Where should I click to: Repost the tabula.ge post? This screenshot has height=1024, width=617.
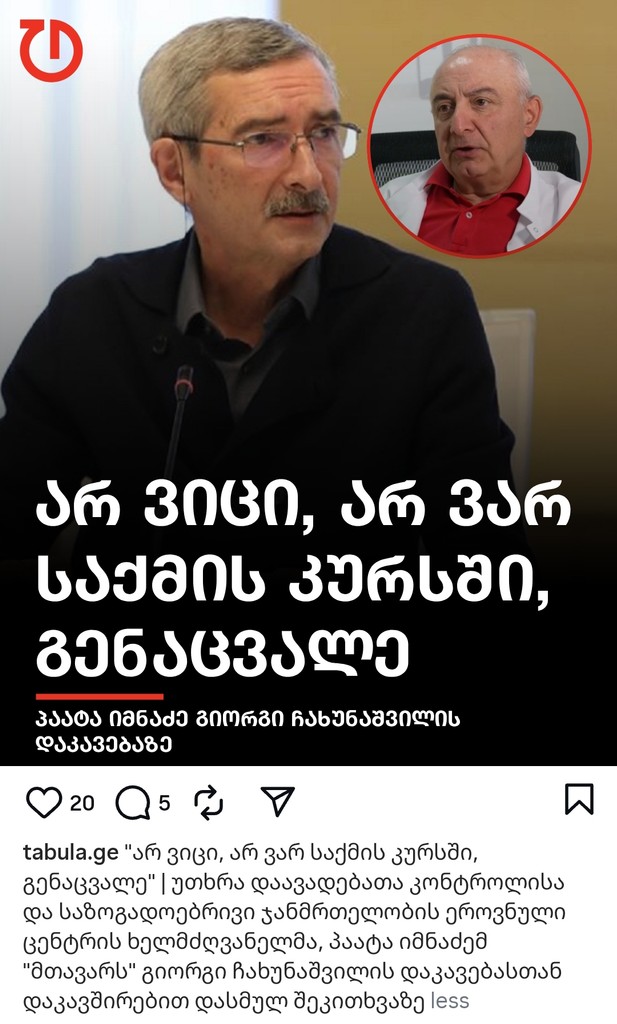[208, 801]
